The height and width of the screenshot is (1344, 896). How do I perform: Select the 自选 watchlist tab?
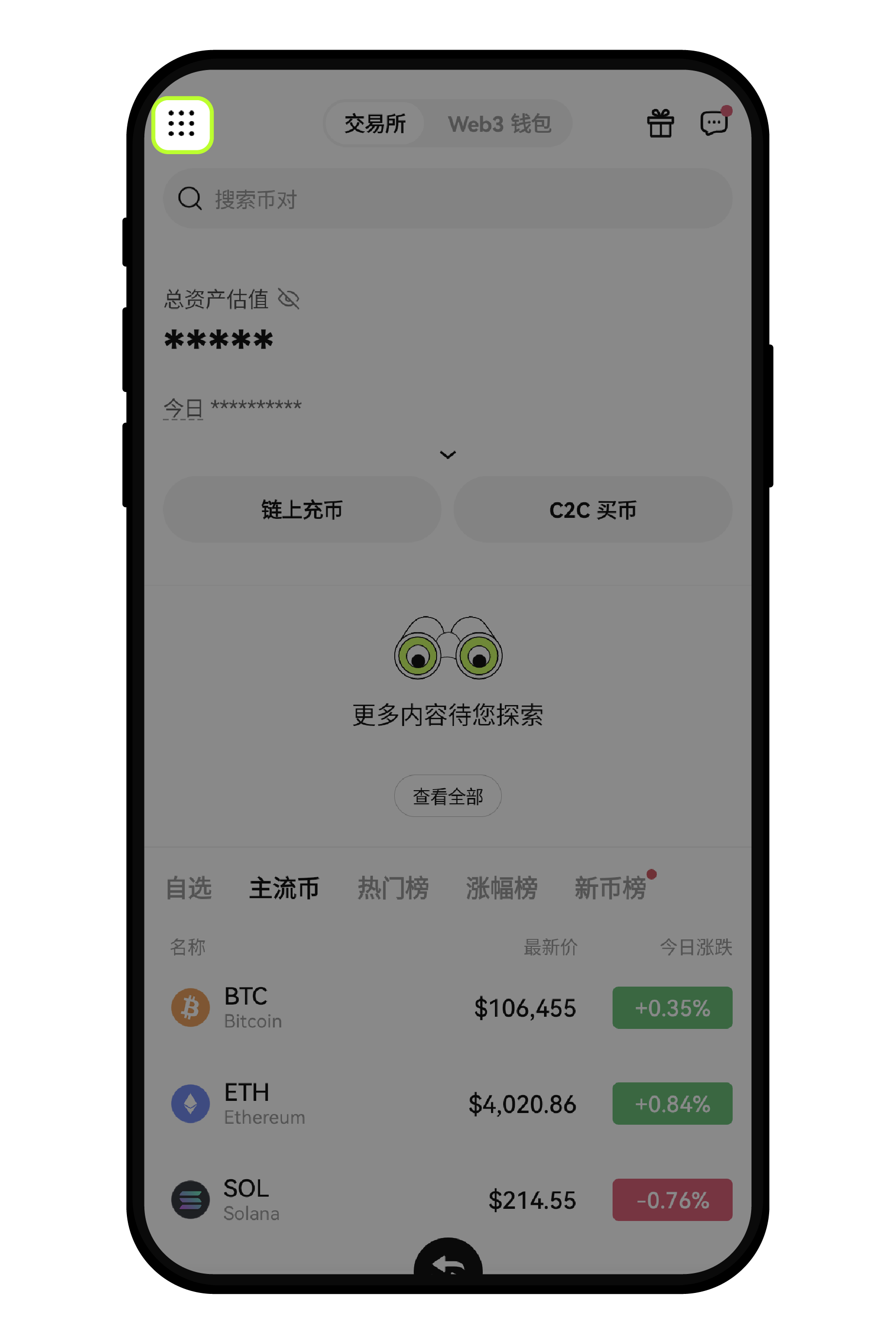pyautogui.click(x=189, y=887)
